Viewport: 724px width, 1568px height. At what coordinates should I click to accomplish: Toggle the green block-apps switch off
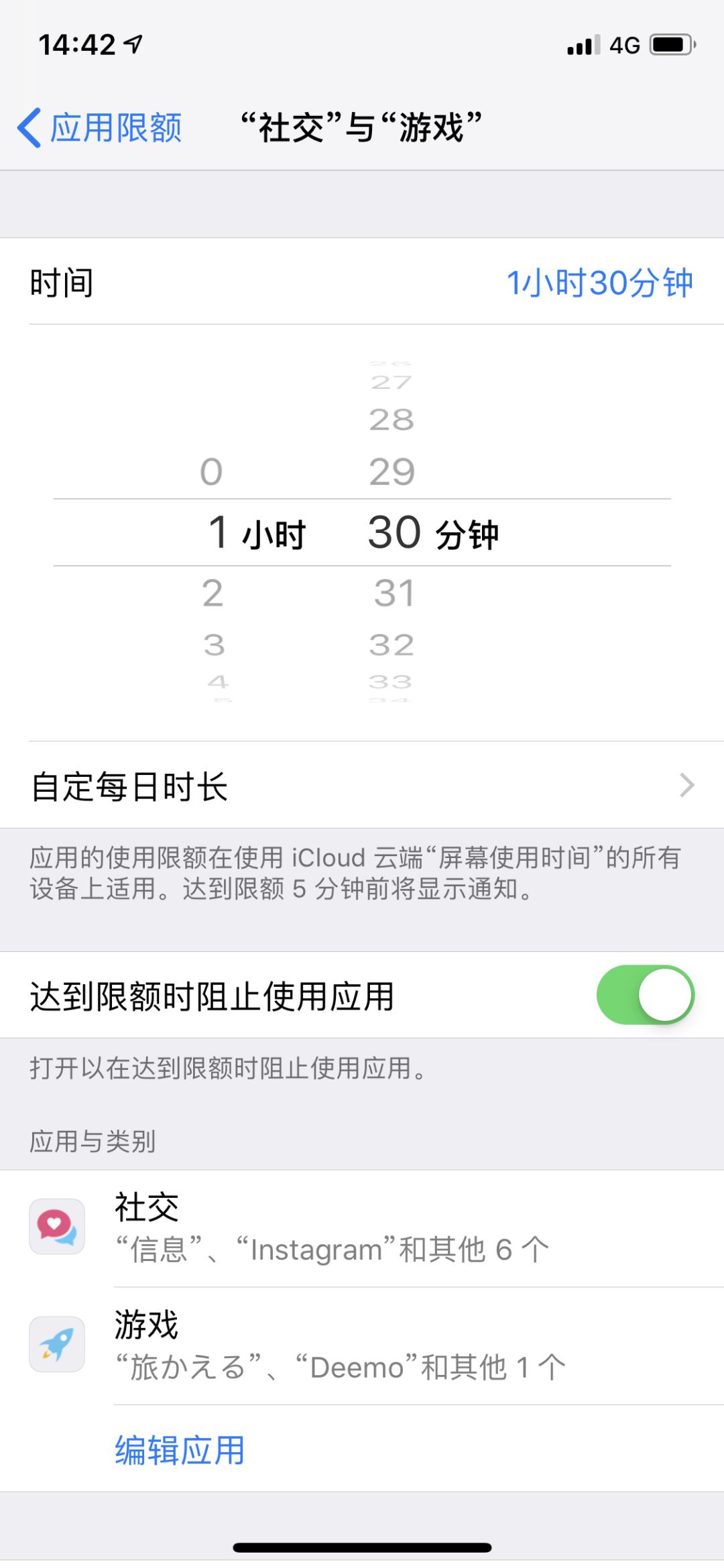646,995
